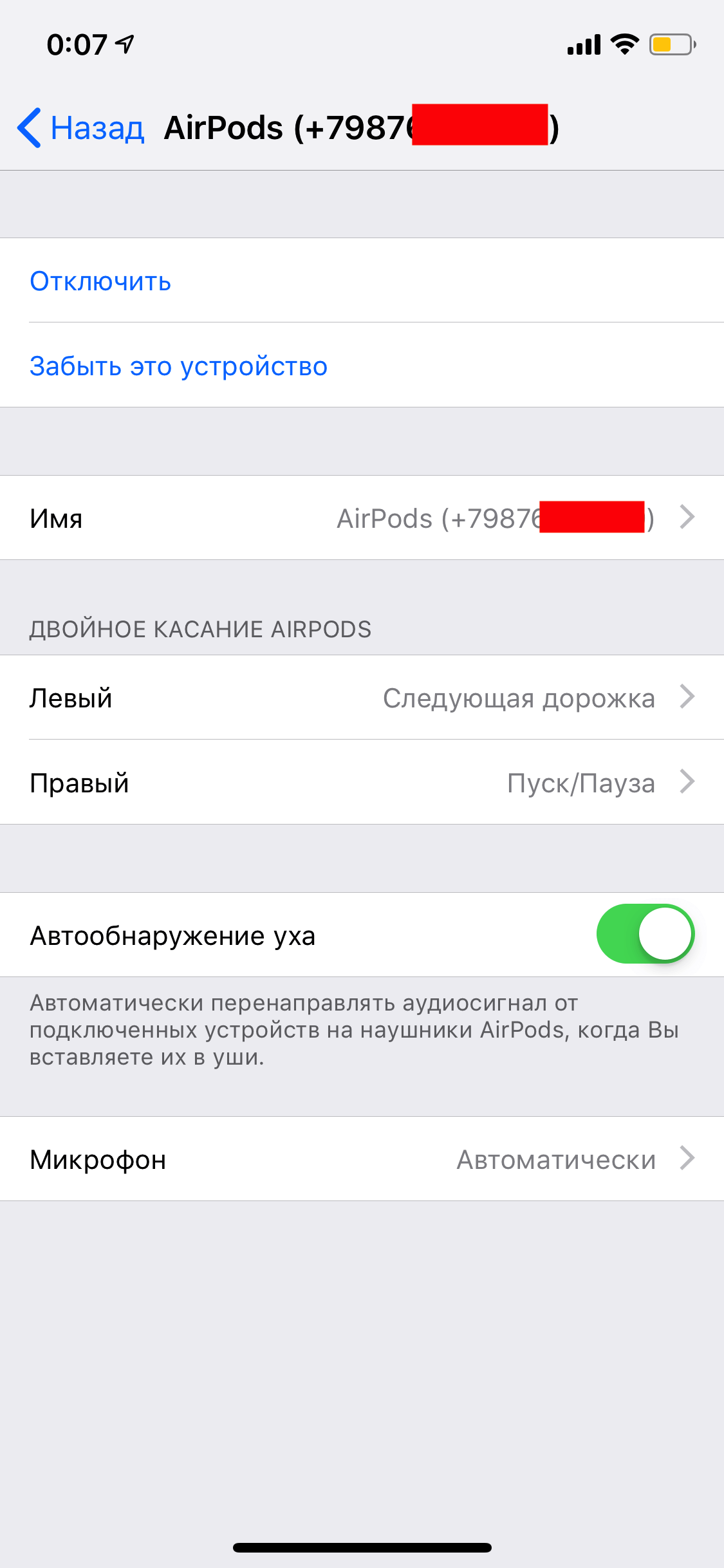Disable Автообнаружение уха switch
This screenshot has height=1568, width=724.
click(x=645, y=934)
